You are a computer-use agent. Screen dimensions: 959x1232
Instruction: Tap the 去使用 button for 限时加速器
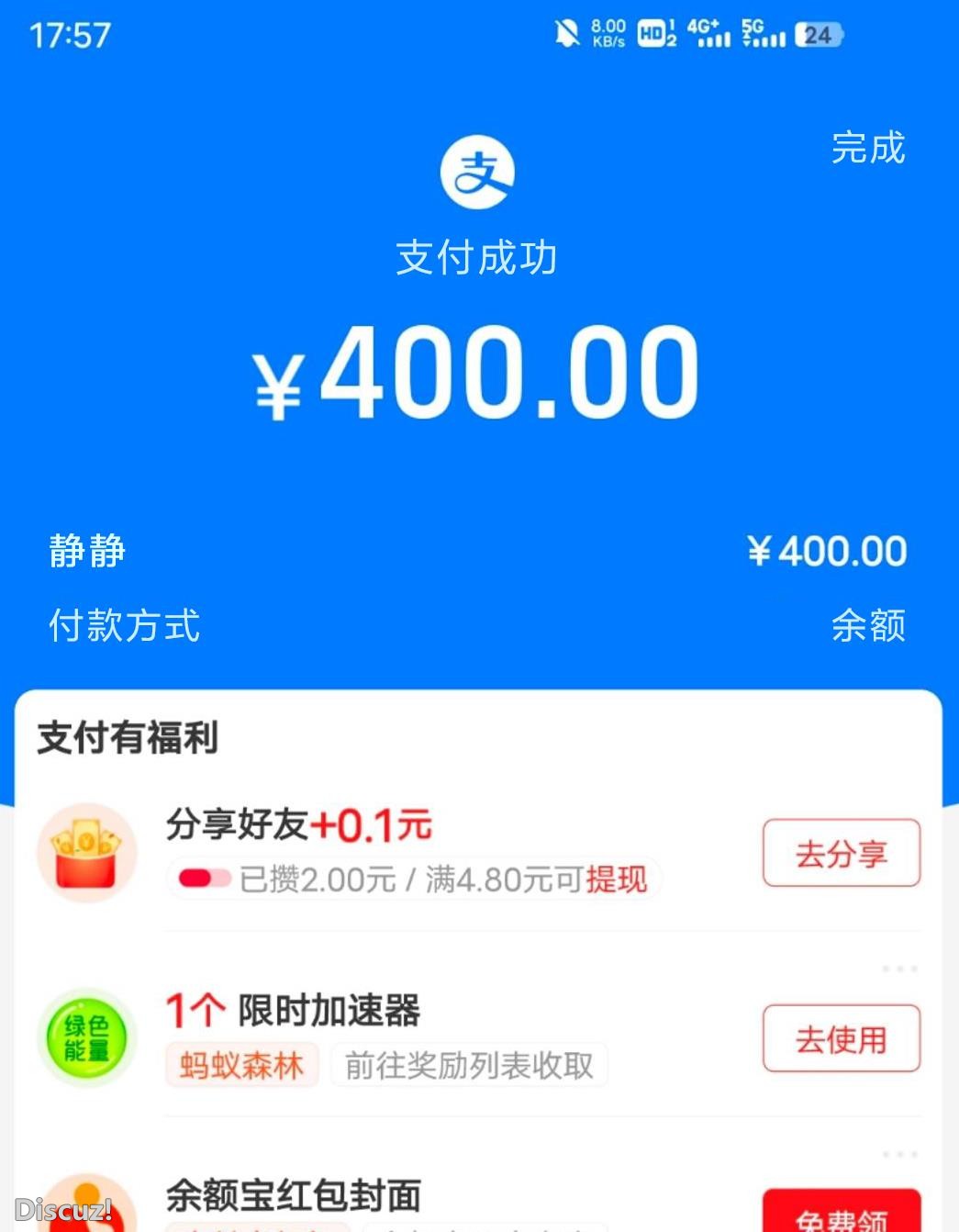coord(842,1037)
